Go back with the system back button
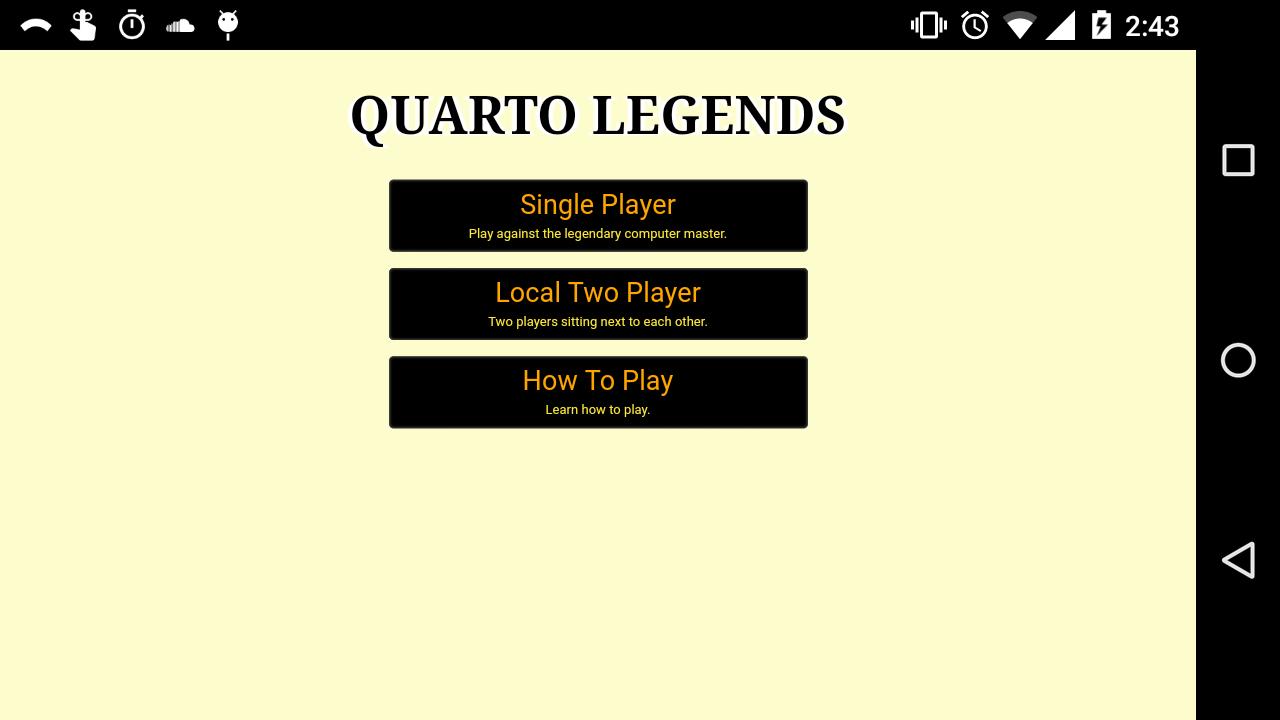This screenshot has height=720, width=1280. pyautogui.click(x=1238, y=560)
